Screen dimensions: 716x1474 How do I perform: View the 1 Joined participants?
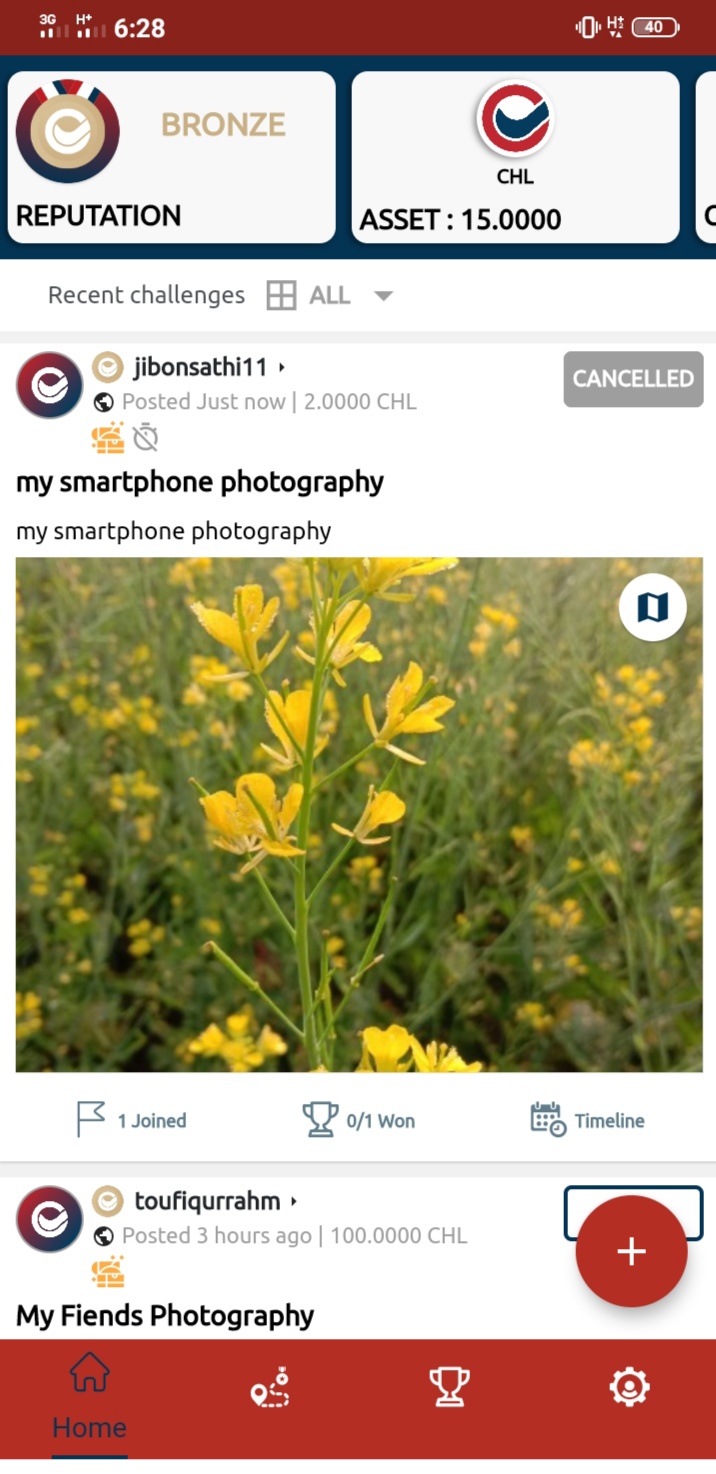click(132, 1120)
